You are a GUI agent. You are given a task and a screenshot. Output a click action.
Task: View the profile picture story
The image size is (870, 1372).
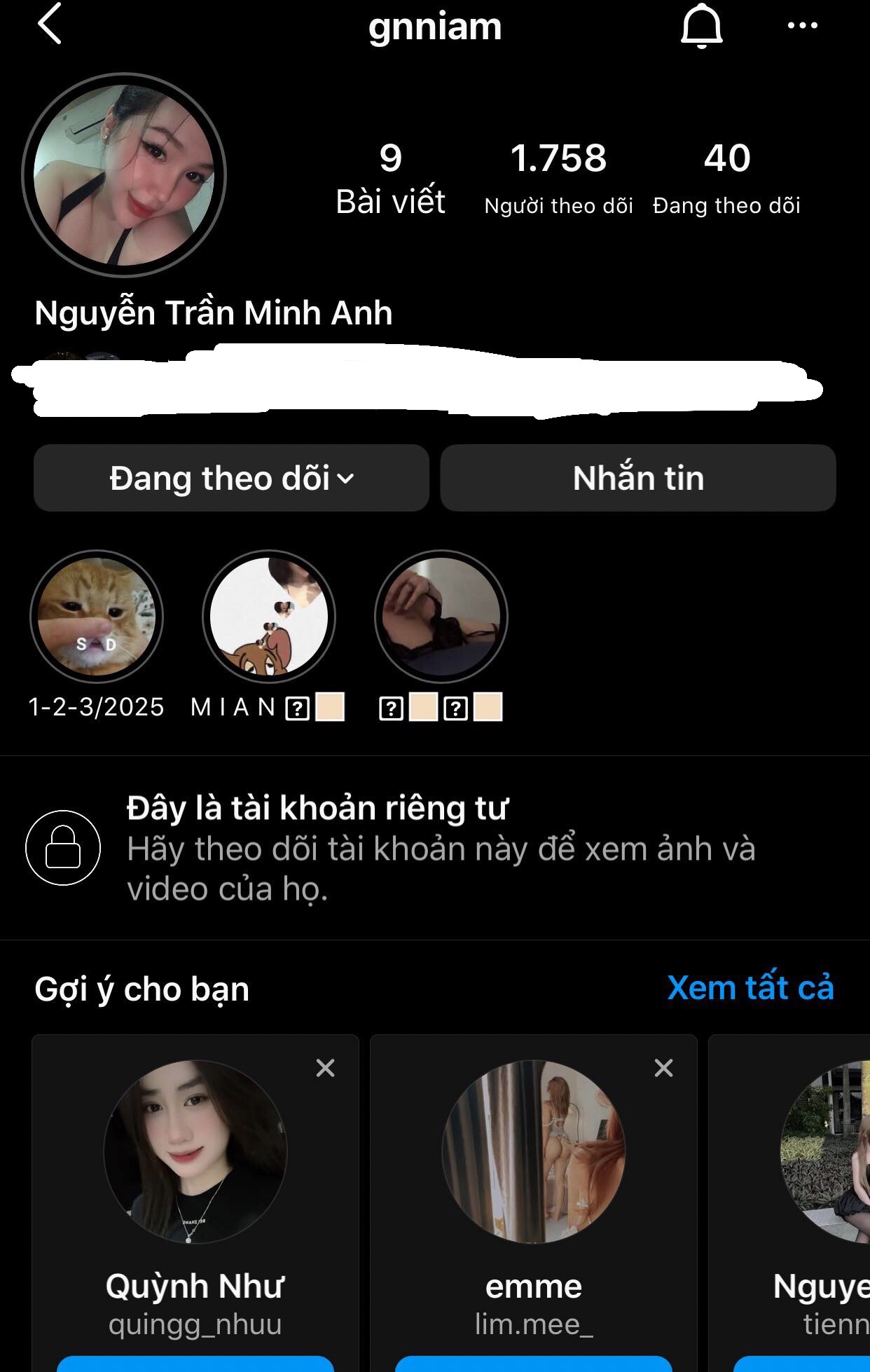point(124,174)
